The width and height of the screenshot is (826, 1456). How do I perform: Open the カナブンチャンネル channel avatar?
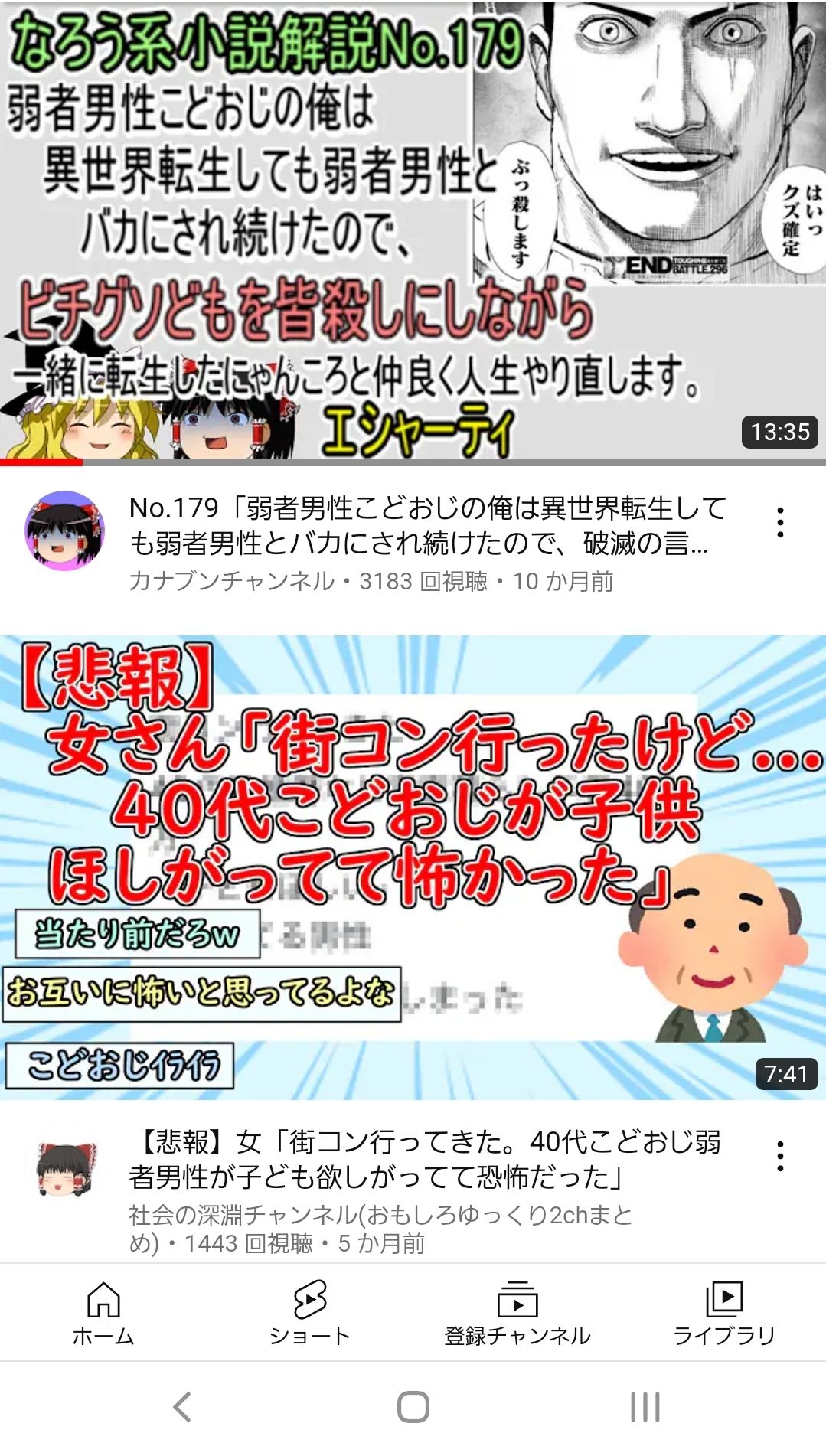click(64, 530)
